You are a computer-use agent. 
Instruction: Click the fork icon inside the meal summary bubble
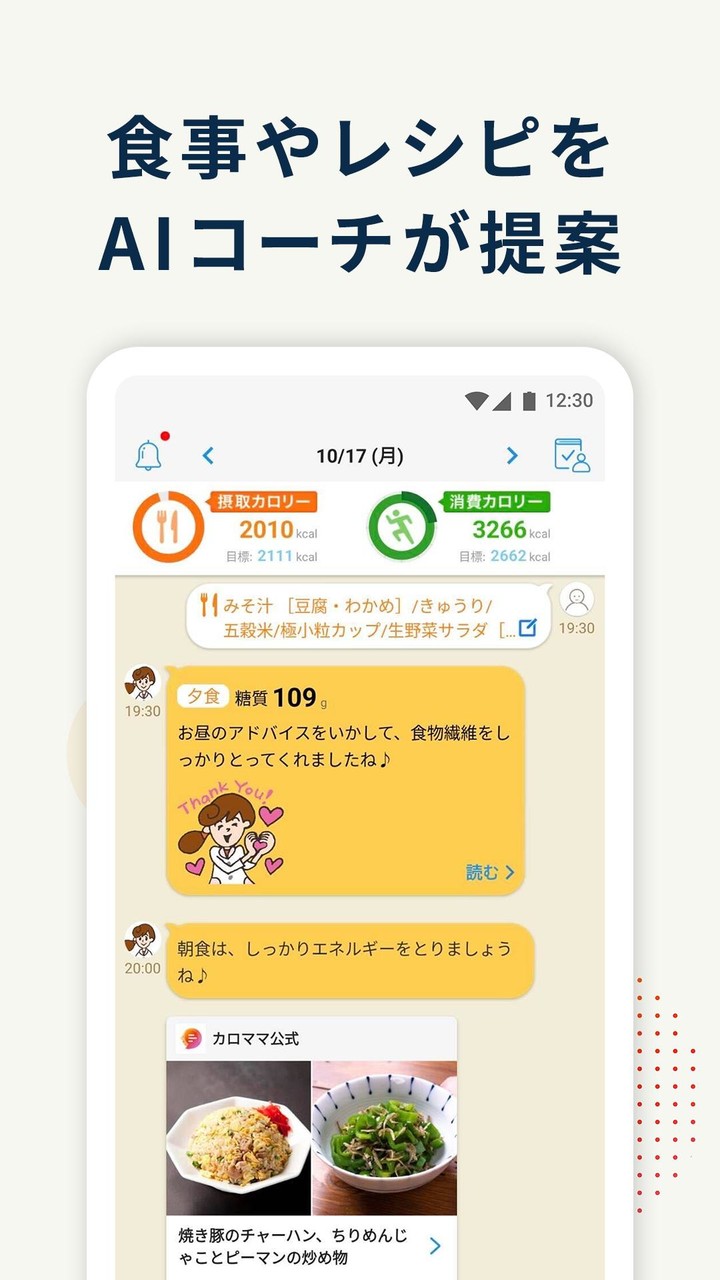(x=208, y=604)
